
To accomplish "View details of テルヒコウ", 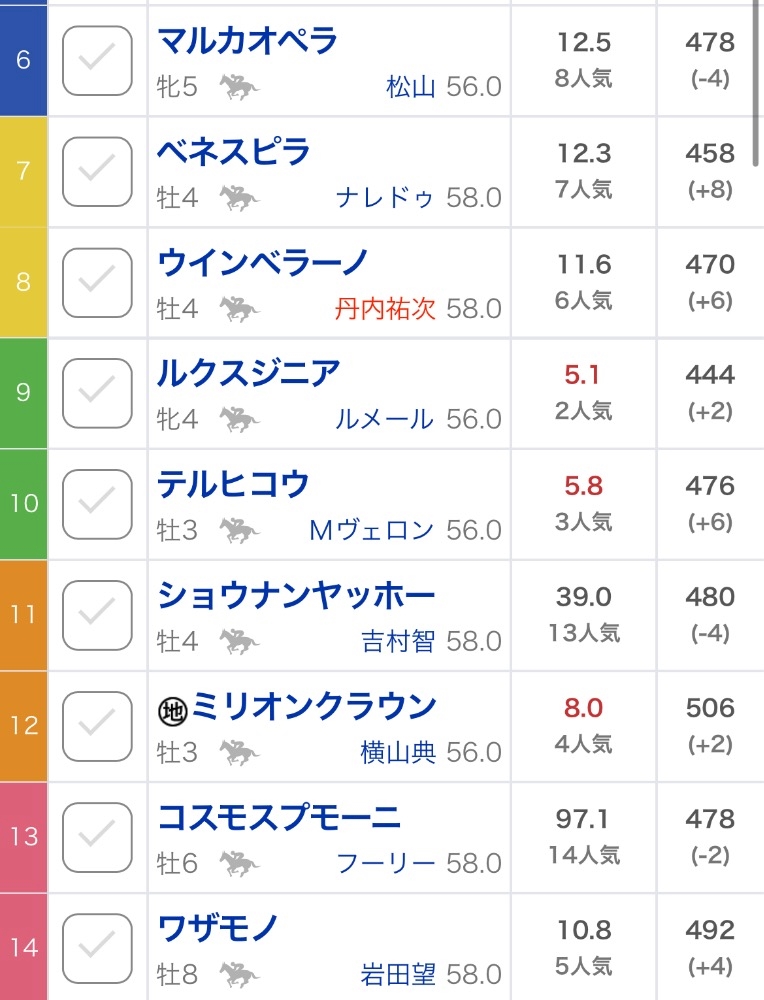I will [x=233, y=485].
